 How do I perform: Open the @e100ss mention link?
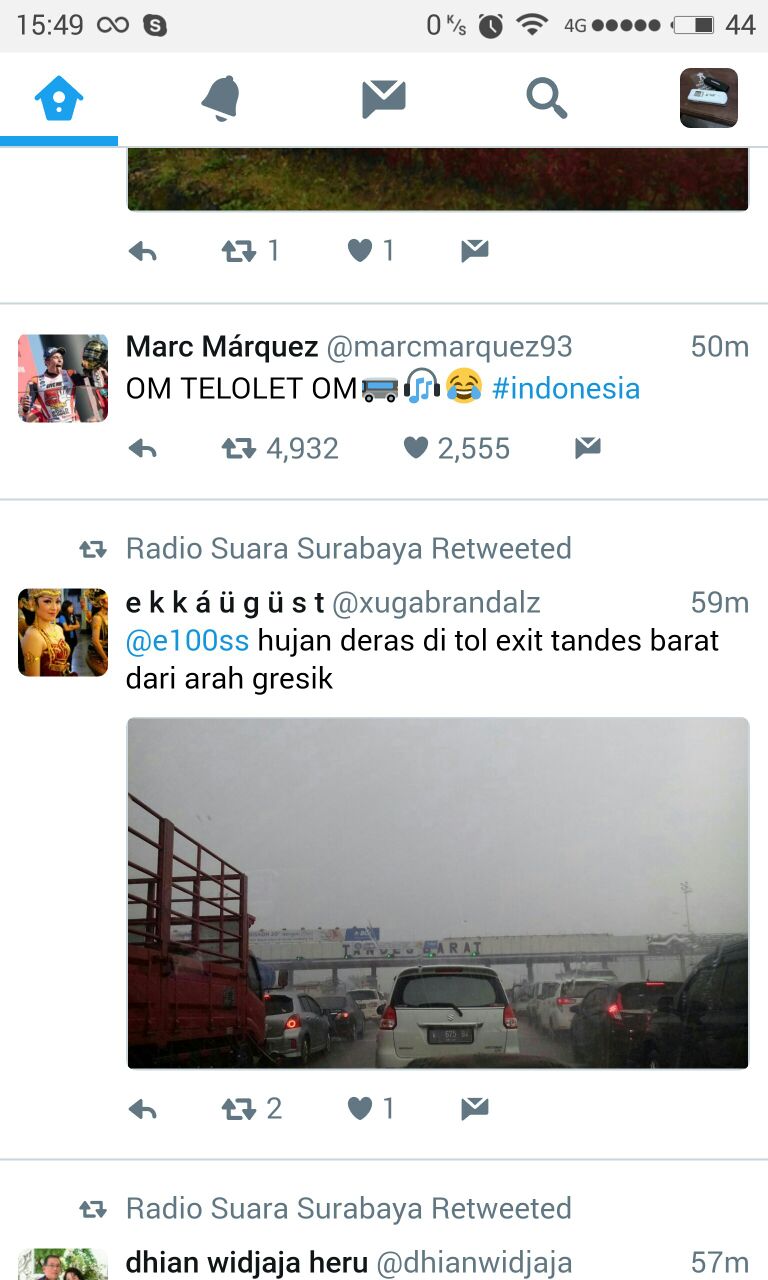point(187,640)
